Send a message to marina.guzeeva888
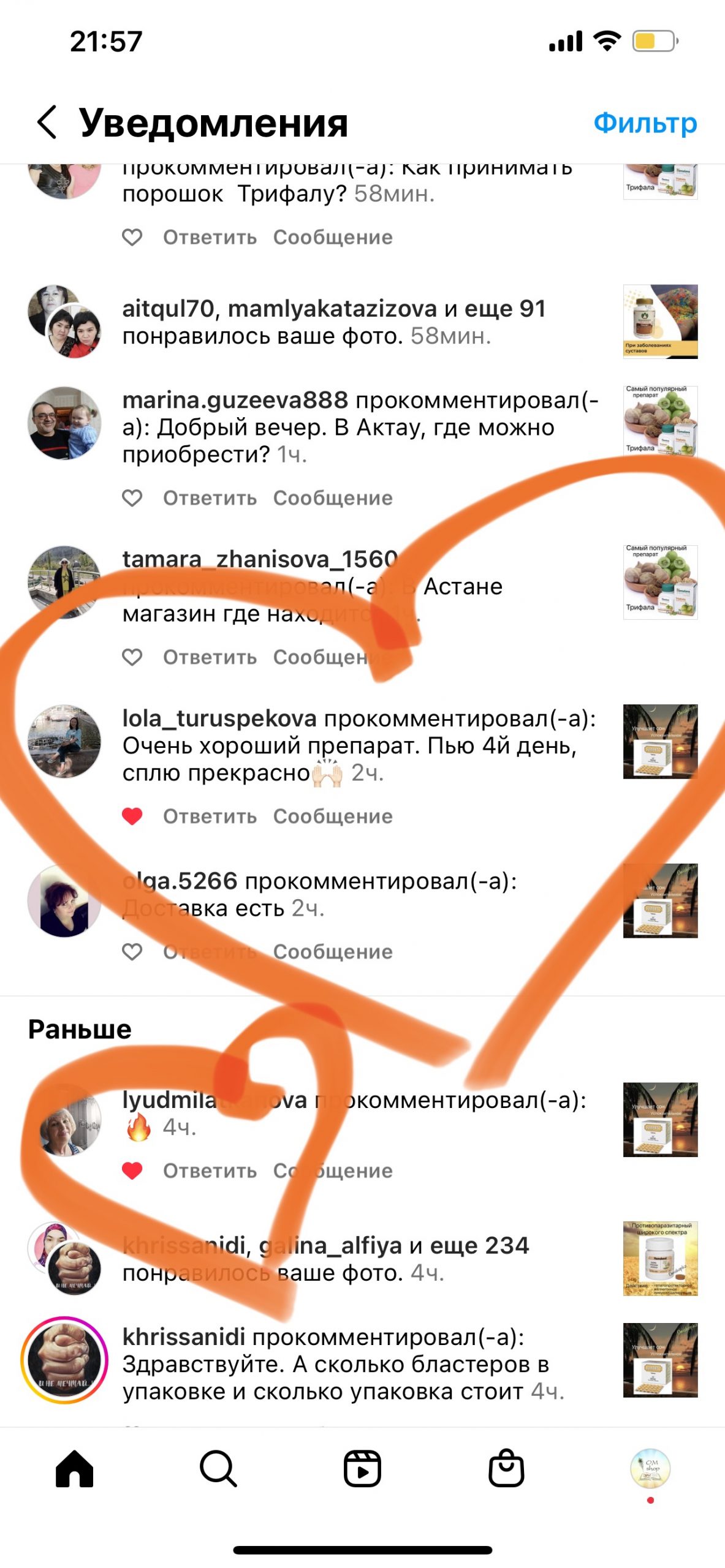Screen dimensions: 725x1568 point(333,498)
